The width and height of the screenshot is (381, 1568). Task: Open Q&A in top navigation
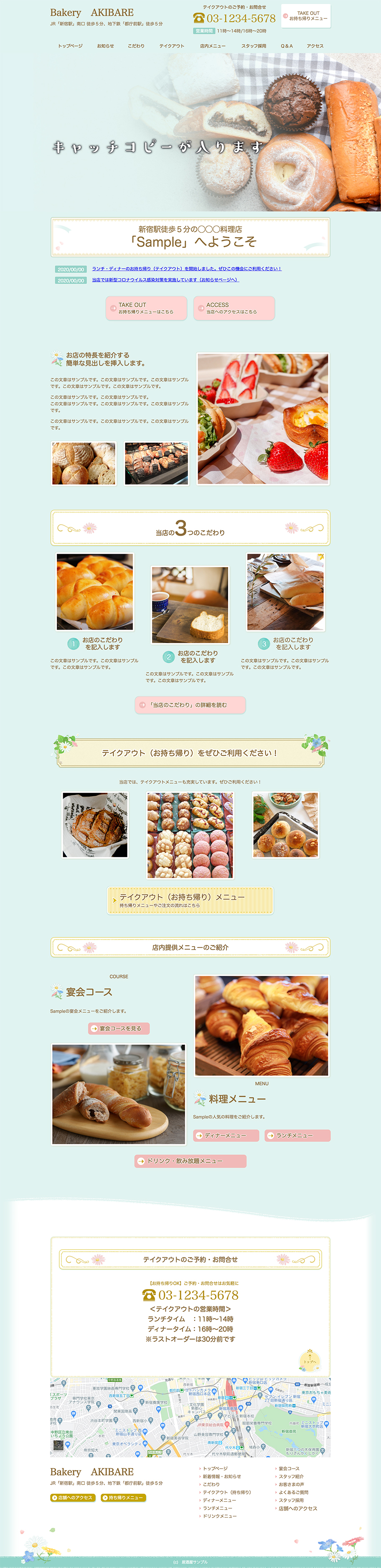click(x=287, y=46)
